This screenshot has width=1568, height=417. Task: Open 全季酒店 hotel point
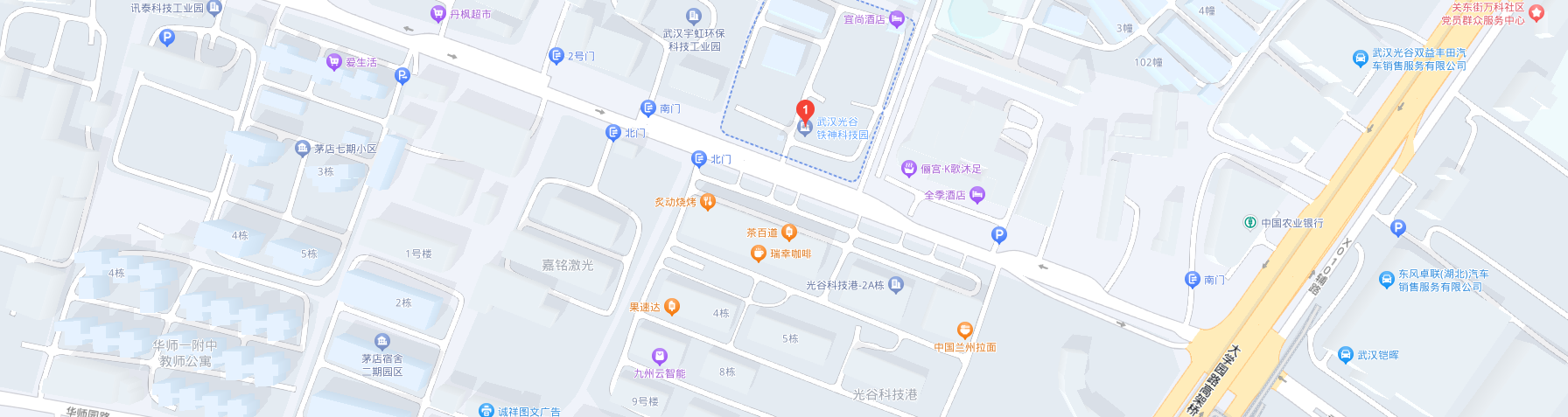977,195
